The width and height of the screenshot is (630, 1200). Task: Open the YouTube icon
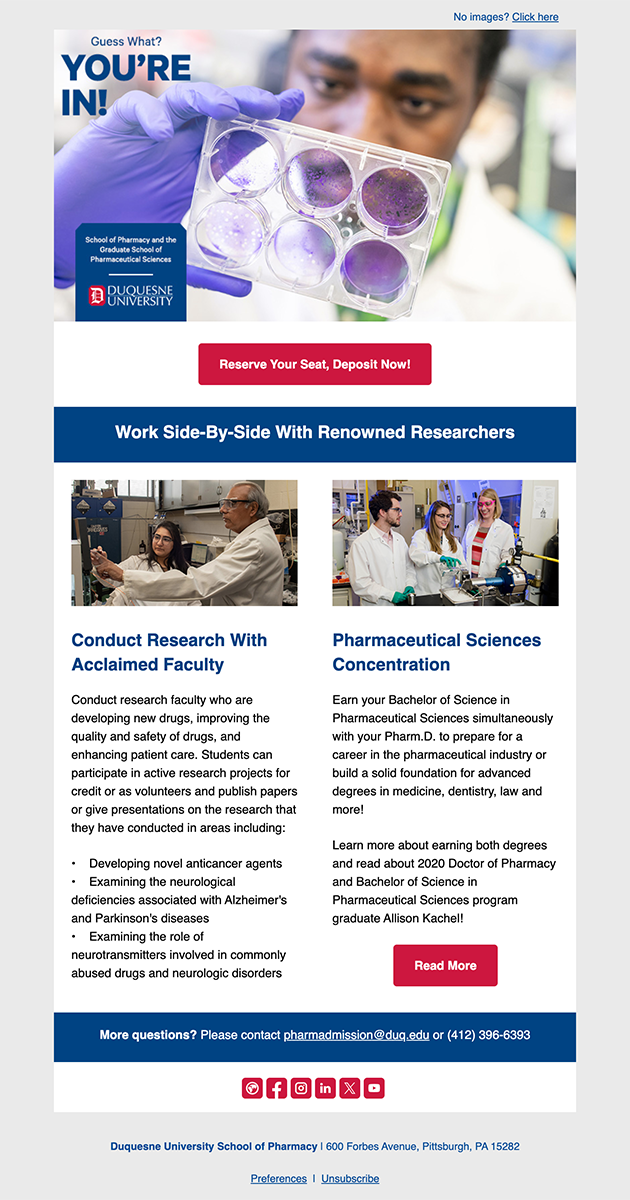pyautogui.click(x=374, y=1088)
